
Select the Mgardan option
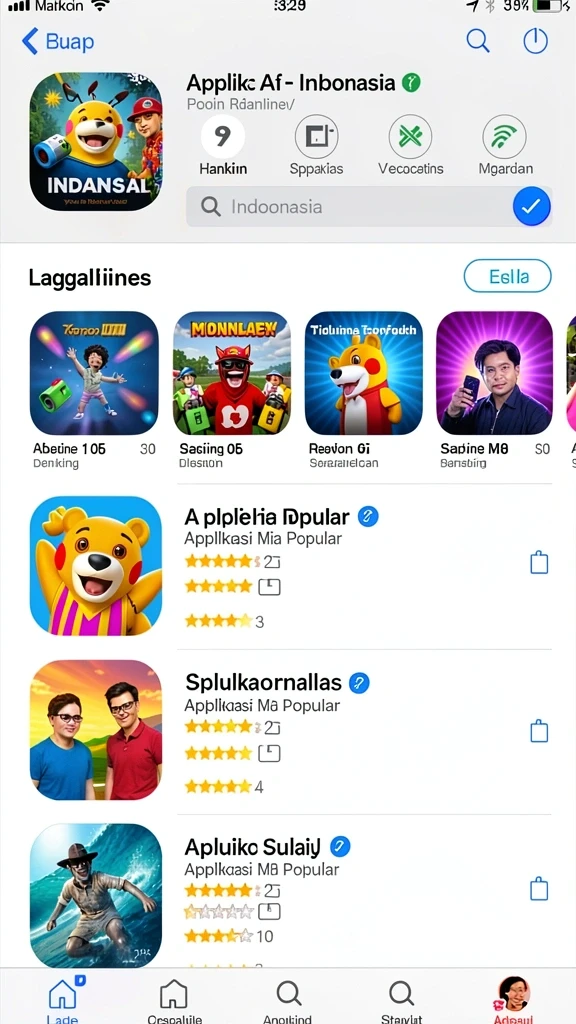tap(505, 146)
